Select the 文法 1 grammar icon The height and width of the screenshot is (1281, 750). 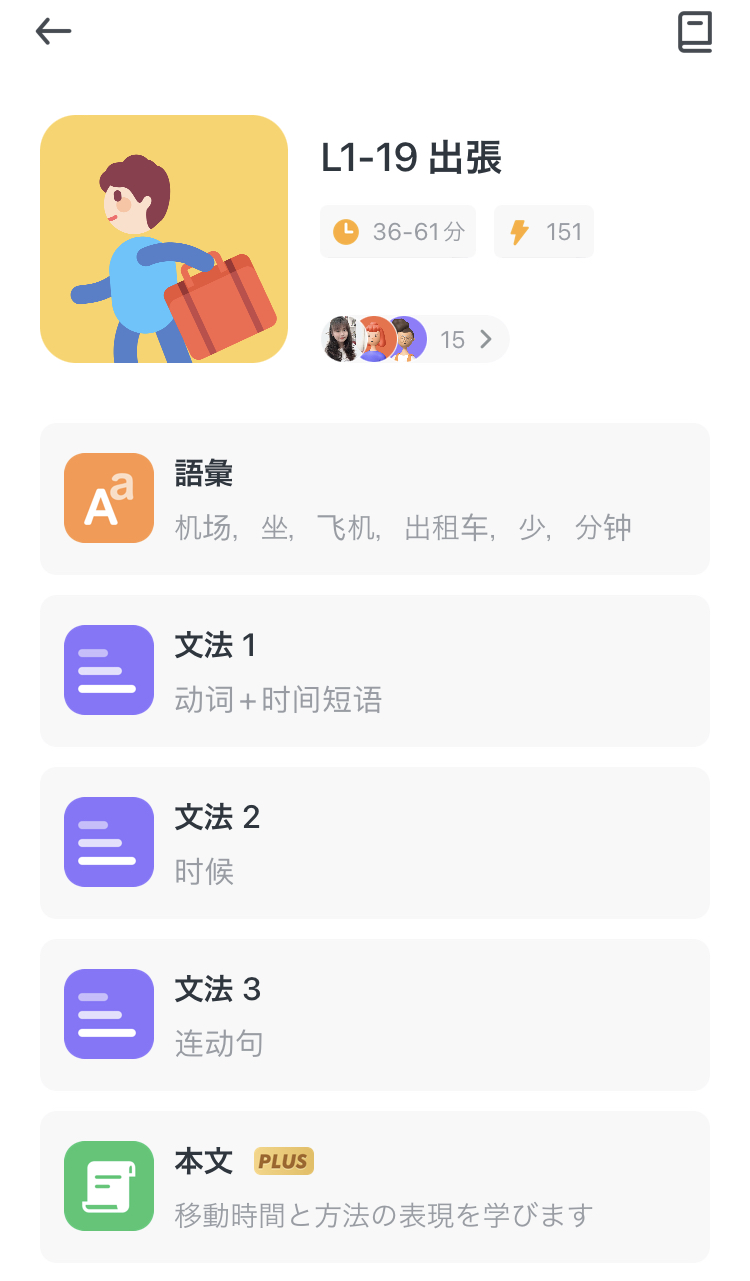[x=108, y=670]
